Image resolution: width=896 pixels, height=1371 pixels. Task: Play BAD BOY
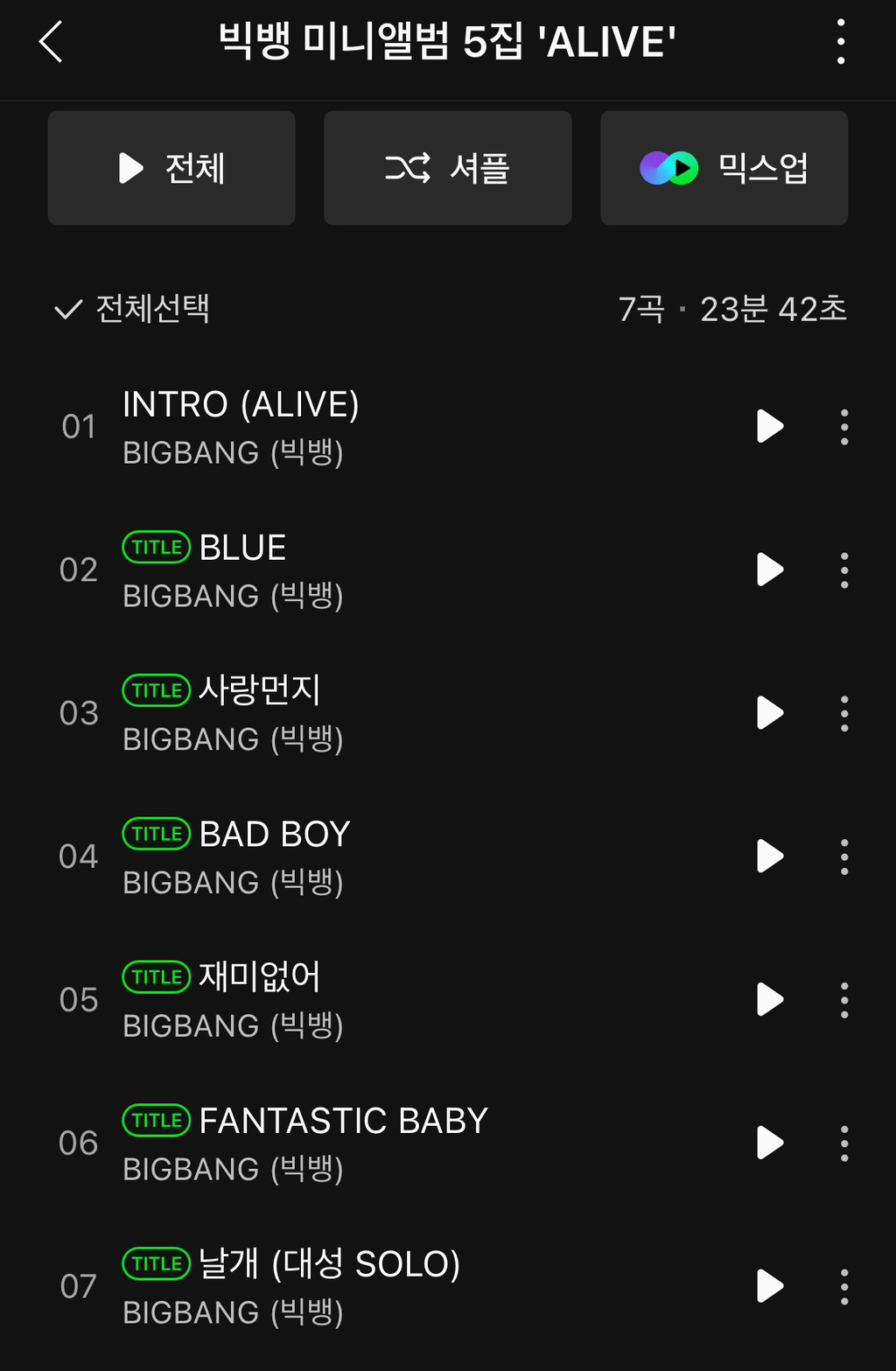[769, 857]
